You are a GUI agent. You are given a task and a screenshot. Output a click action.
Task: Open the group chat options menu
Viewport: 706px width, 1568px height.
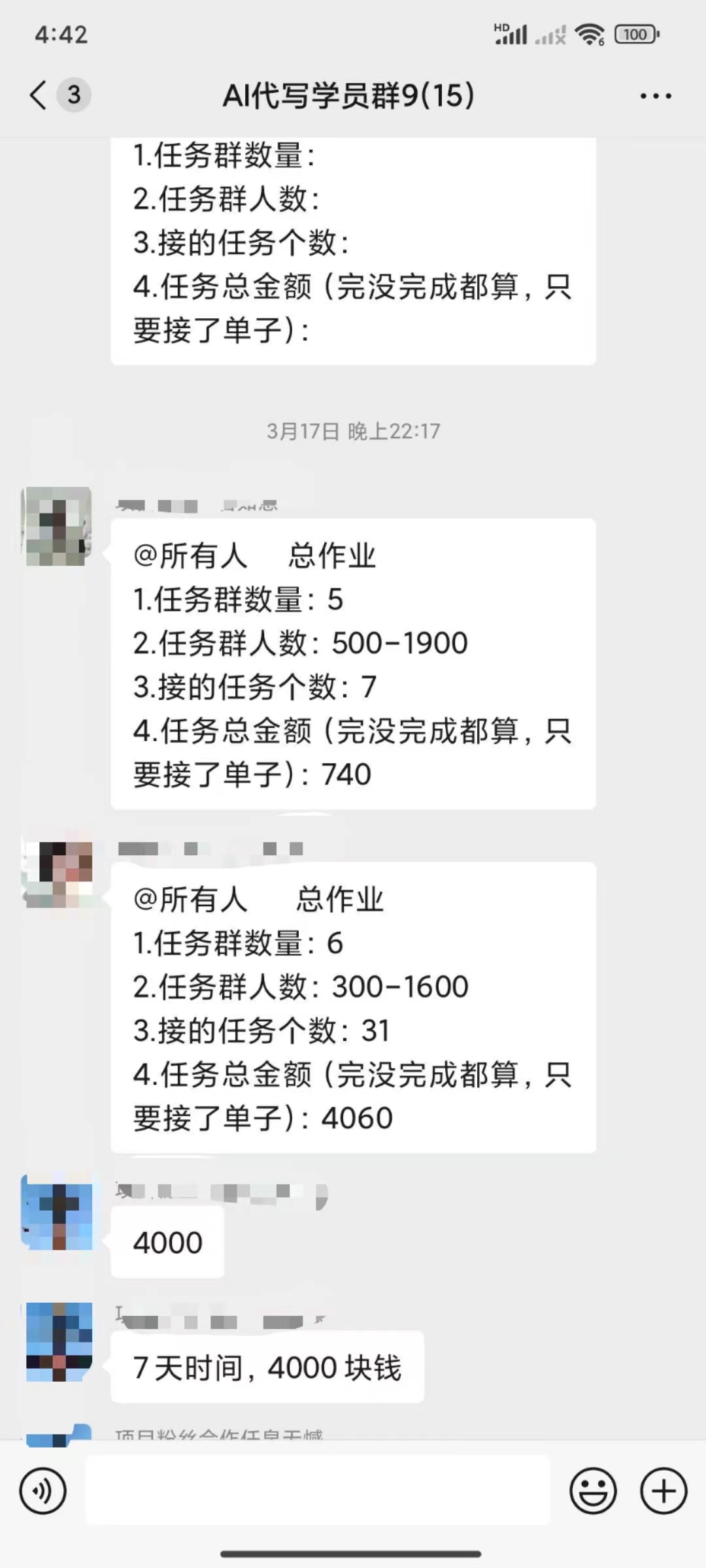pyautogui.click(x=655, y=96)
